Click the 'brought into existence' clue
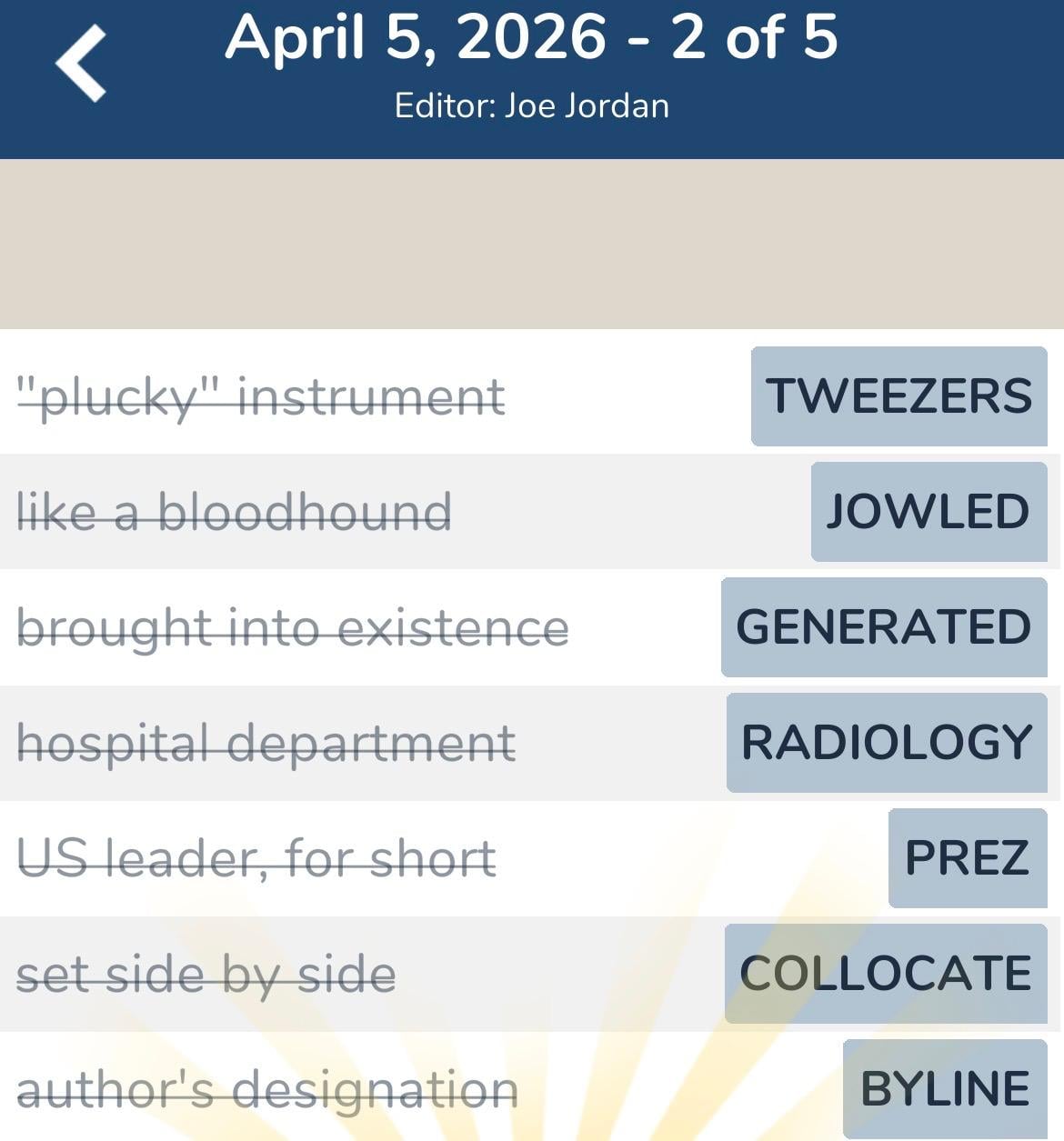Screen dimensions: 1064x1141 [x=293, y=626]
